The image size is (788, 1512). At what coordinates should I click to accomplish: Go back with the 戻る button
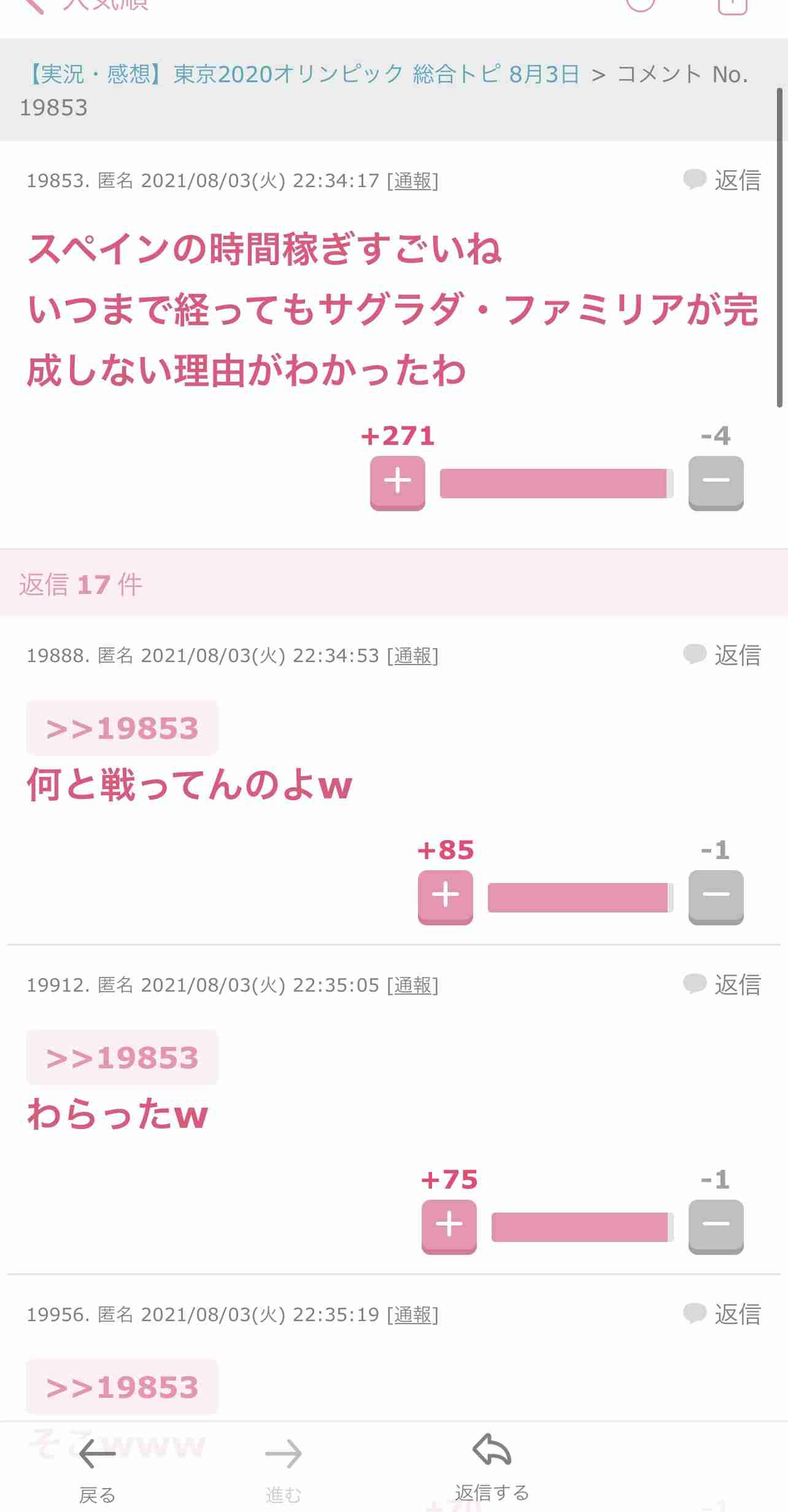97,1469
